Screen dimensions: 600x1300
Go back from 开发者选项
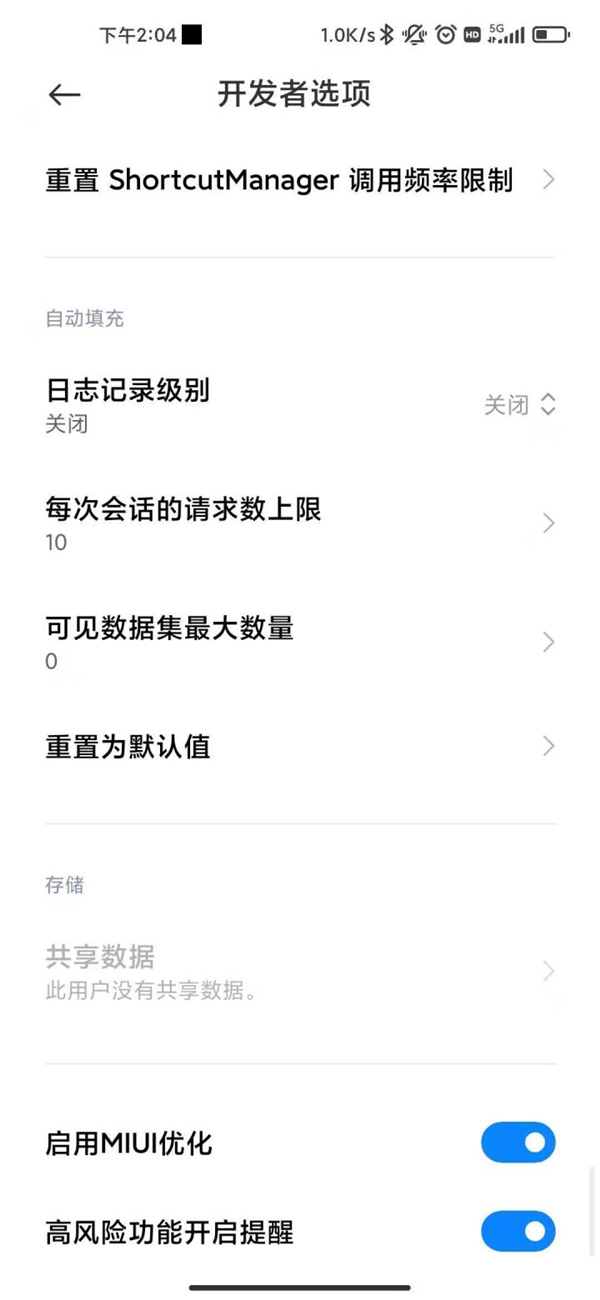point(64,95)
